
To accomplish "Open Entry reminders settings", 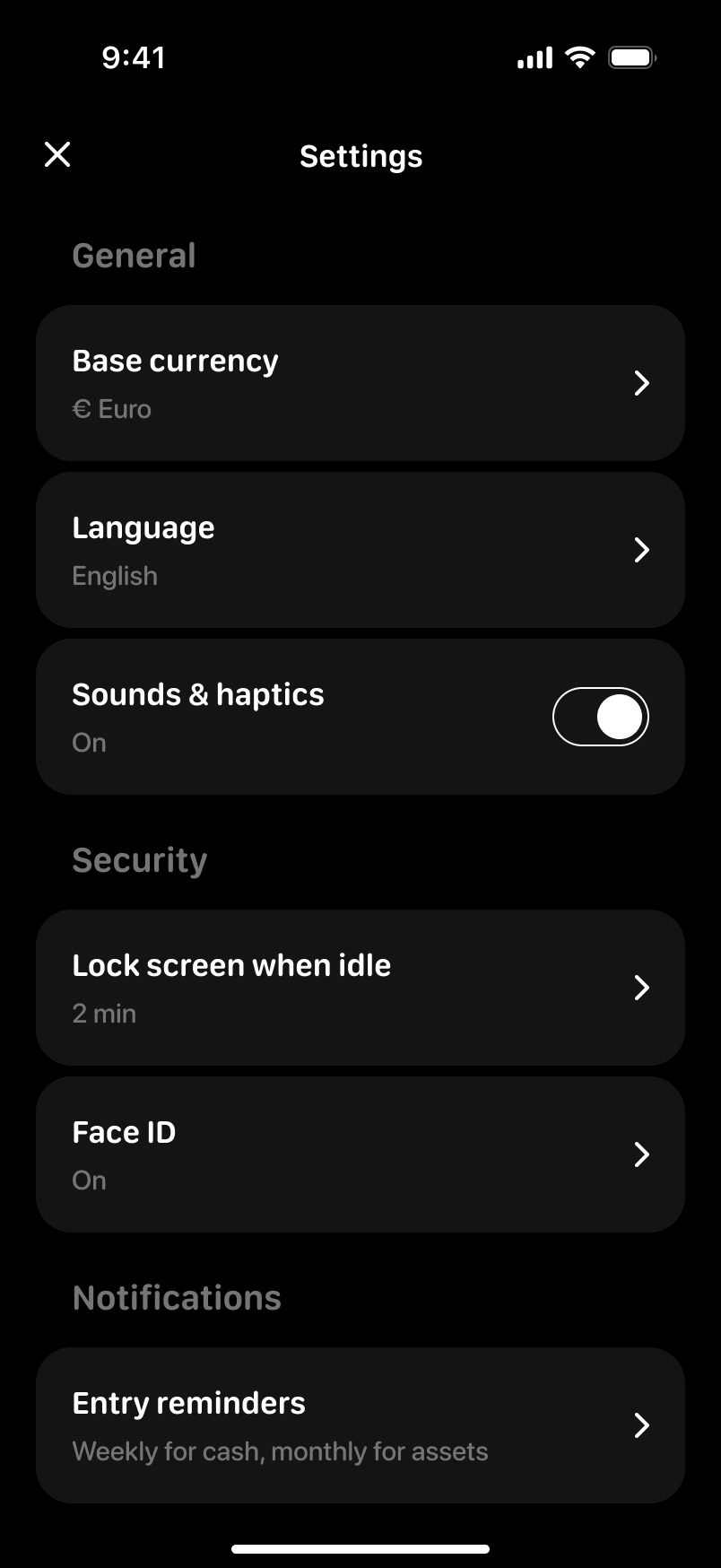I will click(x=360, y=1425).
